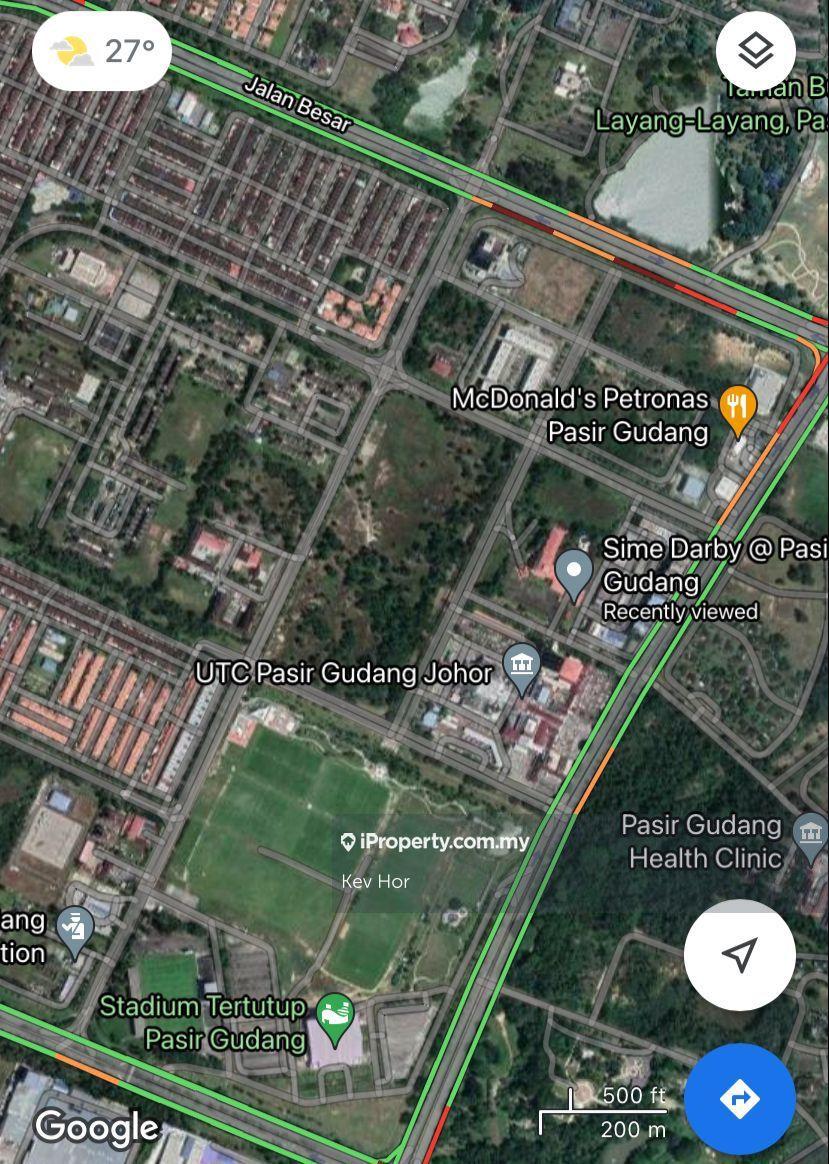Image resolution: width=829 pixels, height=1164 pixels.
Task: Tap the 27° weather chip
Action: coord(102,51)
